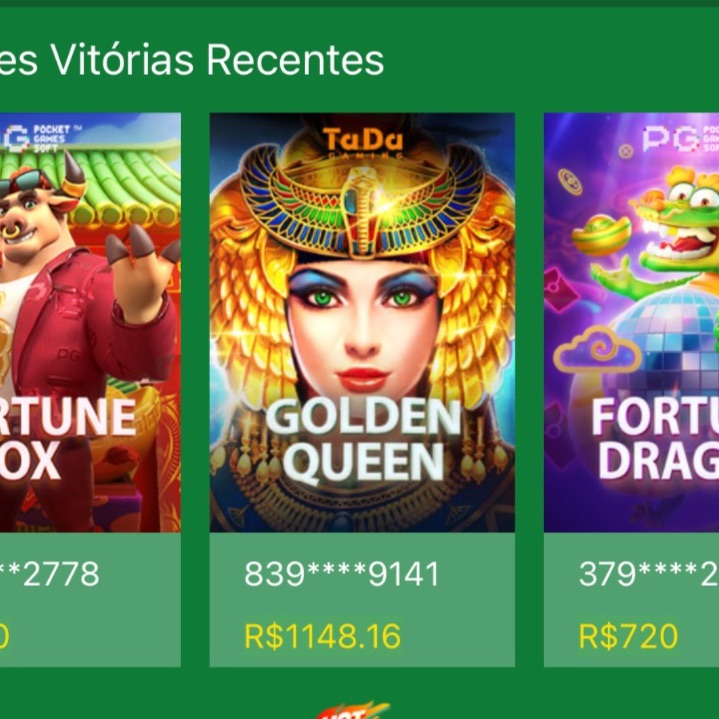Open the Golden Queen game card

[362, 323]
